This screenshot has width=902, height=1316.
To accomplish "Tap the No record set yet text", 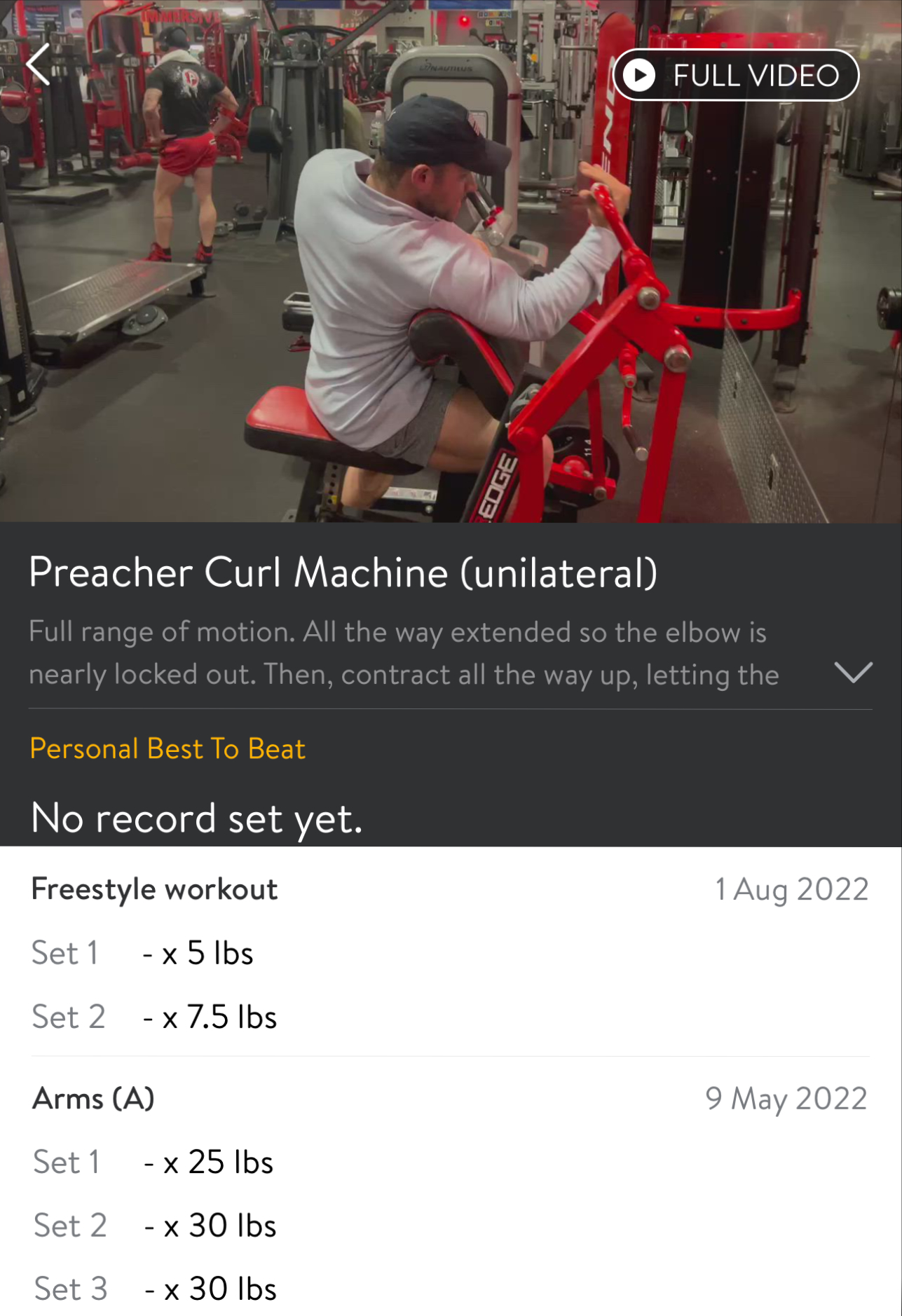I will pos(195,817).
